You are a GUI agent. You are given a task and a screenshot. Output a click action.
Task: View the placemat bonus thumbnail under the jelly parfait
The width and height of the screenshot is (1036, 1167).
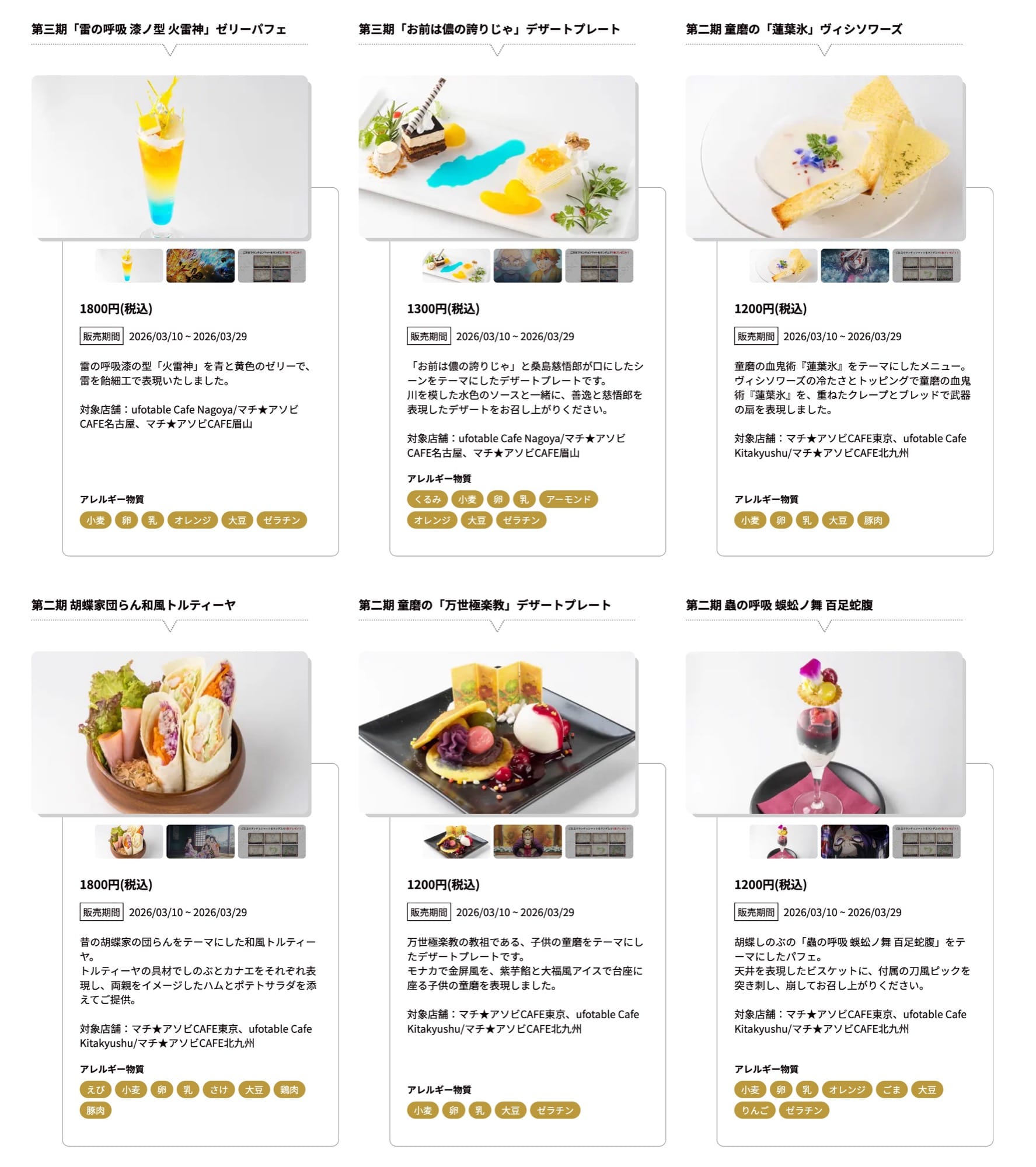pos(271,265)
